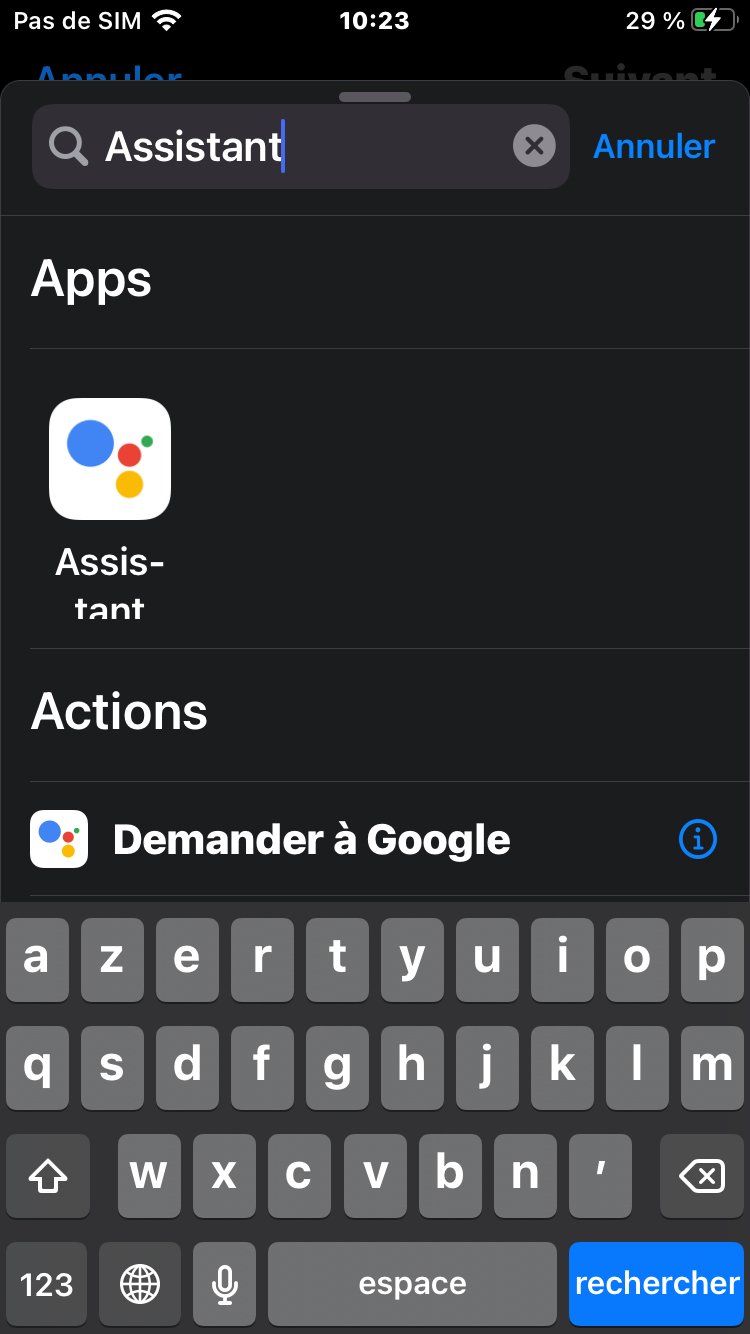The height and width of the screenshot is (1334, 750).
Task: Tap Annuler beside the search field
Action: point(654,146)
